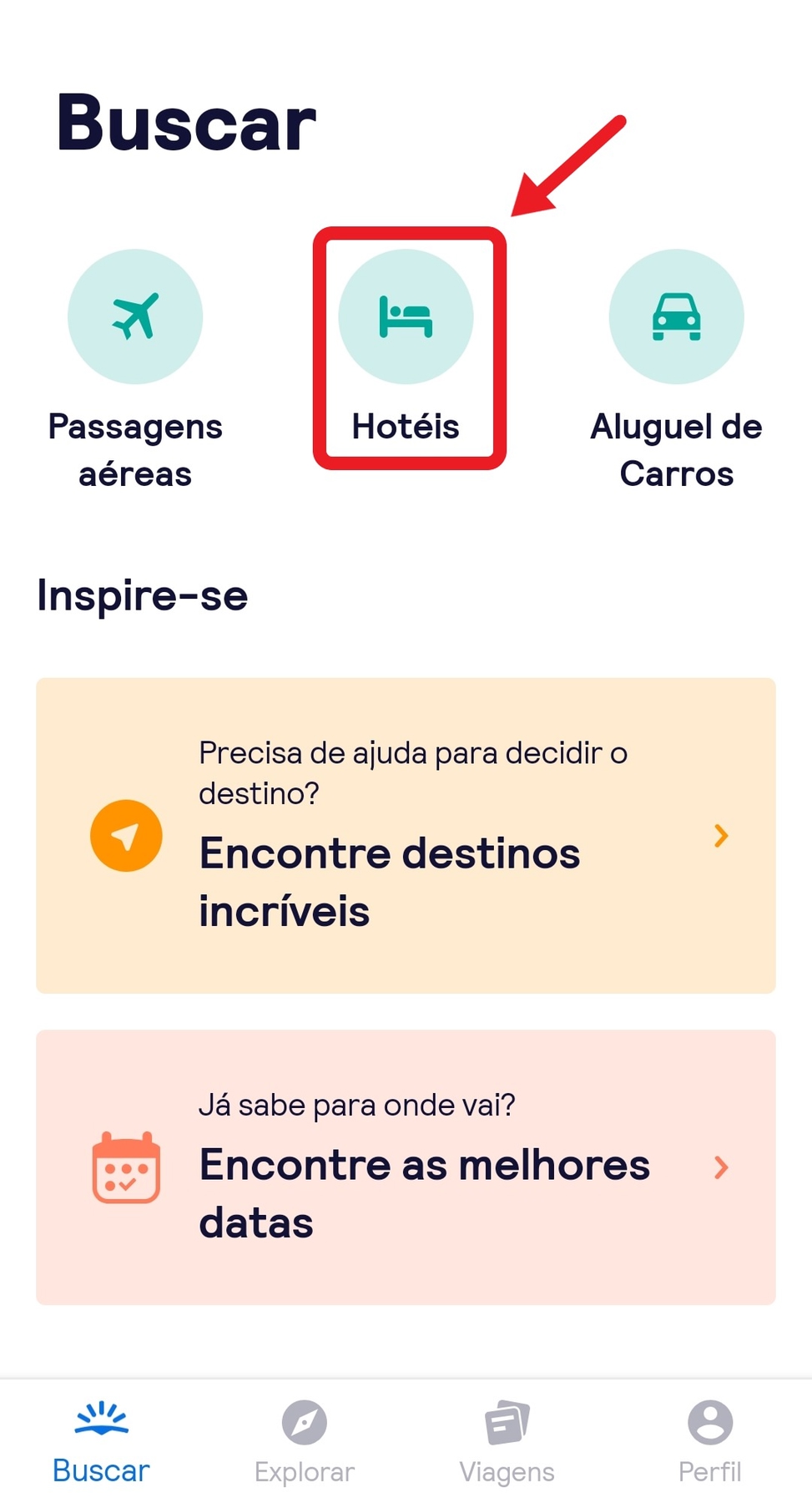Open Encontre destinos incríveis card
812x1503 pixels.
tap(406, 835)
